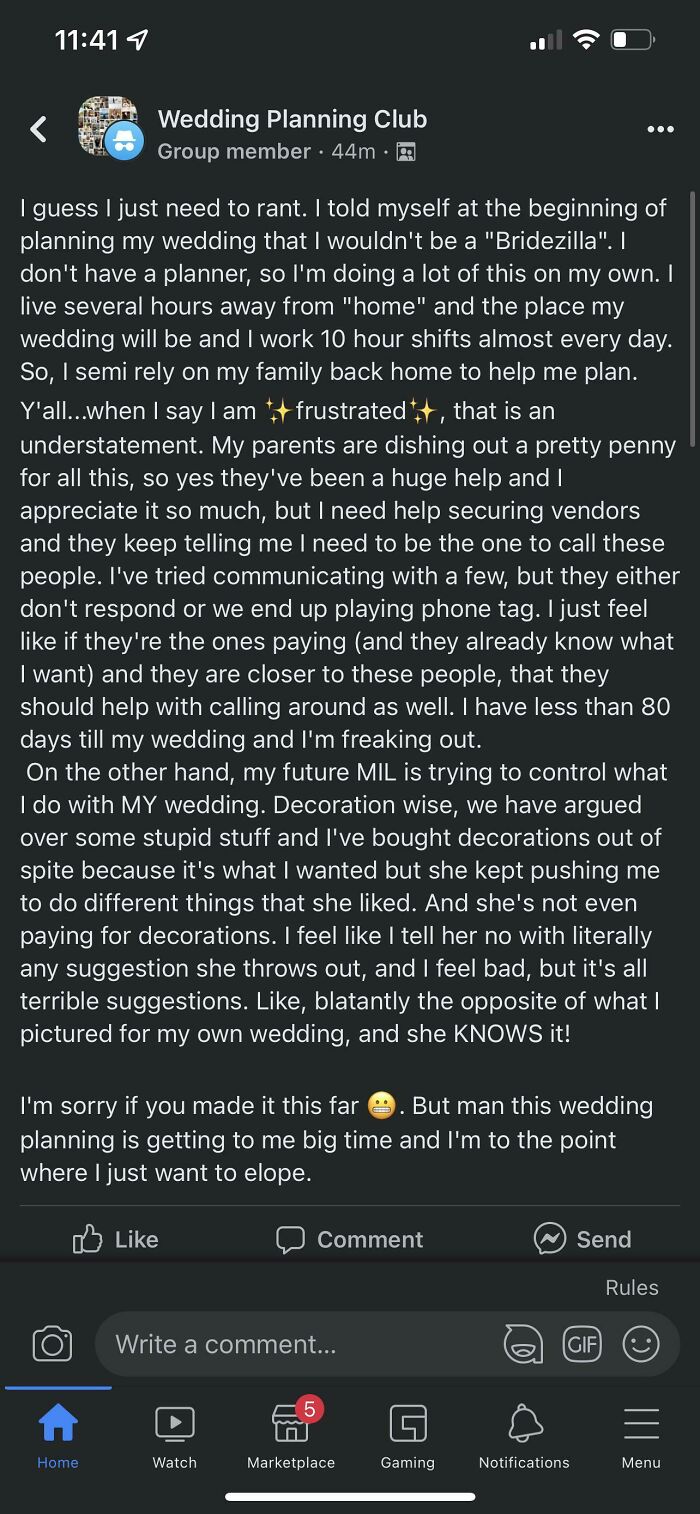Image resolution: width=700 pixels, height=1514 pixels.
Task: Add a GIF to the comment
Action: [x=582, y=1343]
